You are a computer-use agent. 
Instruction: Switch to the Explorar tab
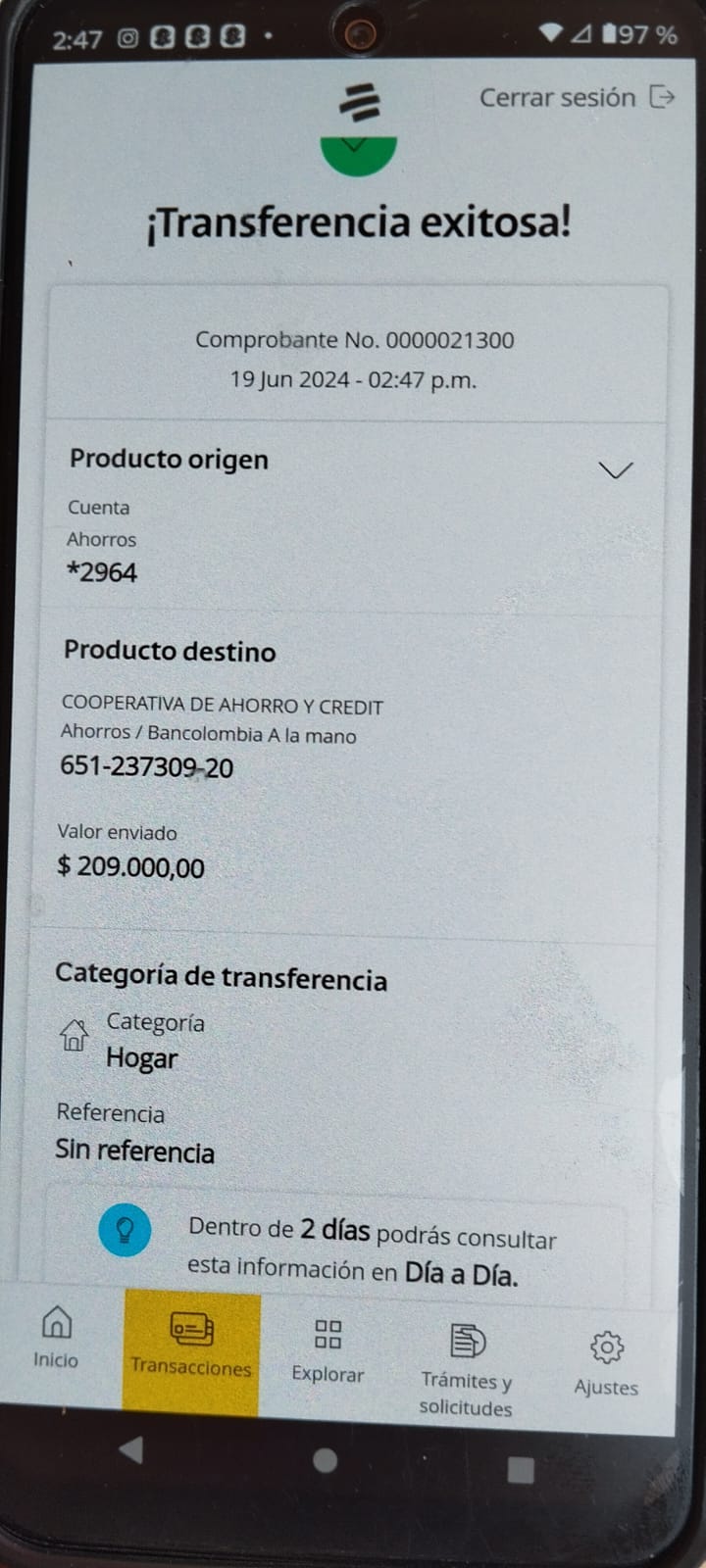(328, 1350)
